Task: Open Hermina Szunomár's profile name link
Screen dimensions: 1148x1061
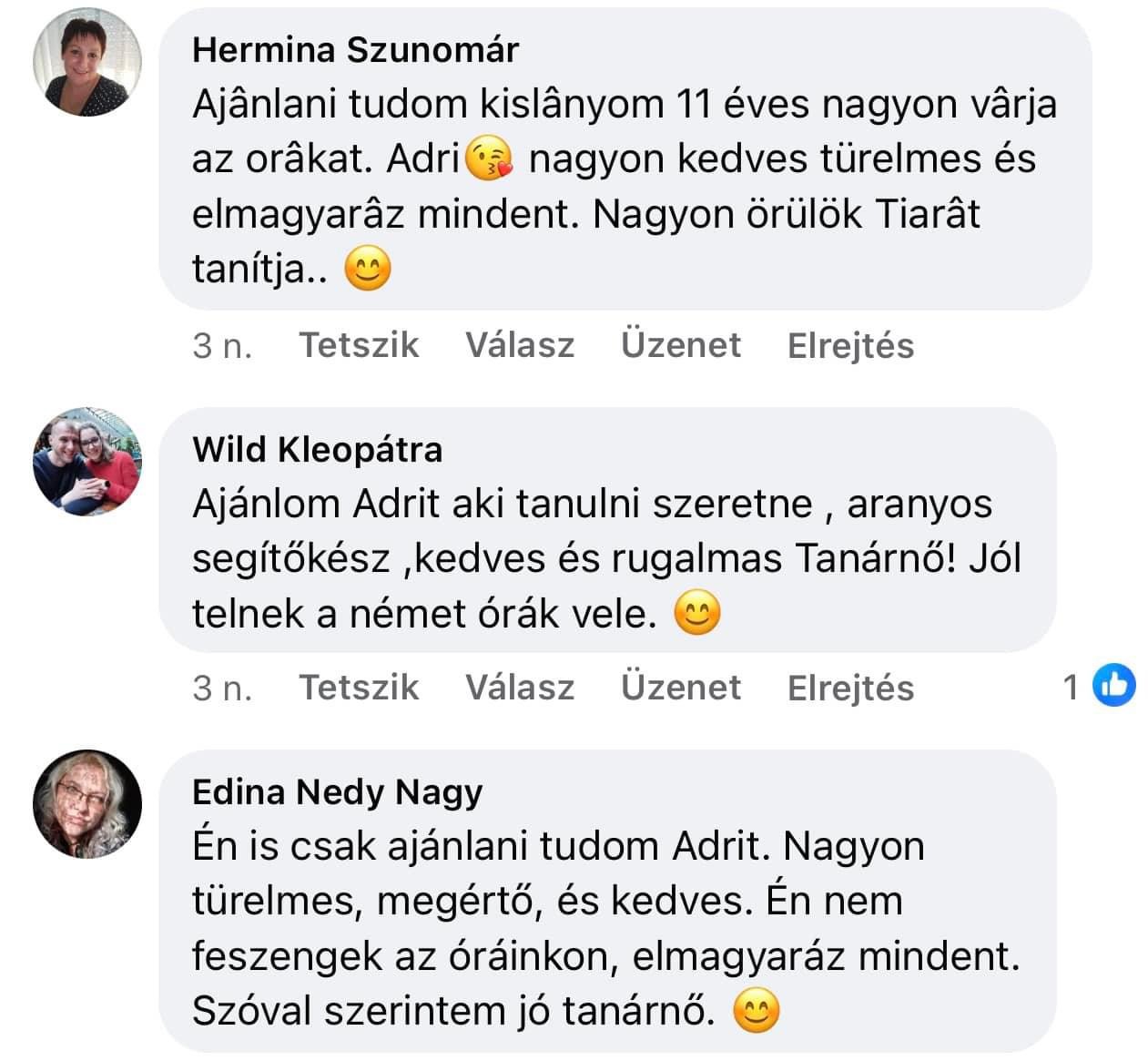Action: click(x=355, y=49)
